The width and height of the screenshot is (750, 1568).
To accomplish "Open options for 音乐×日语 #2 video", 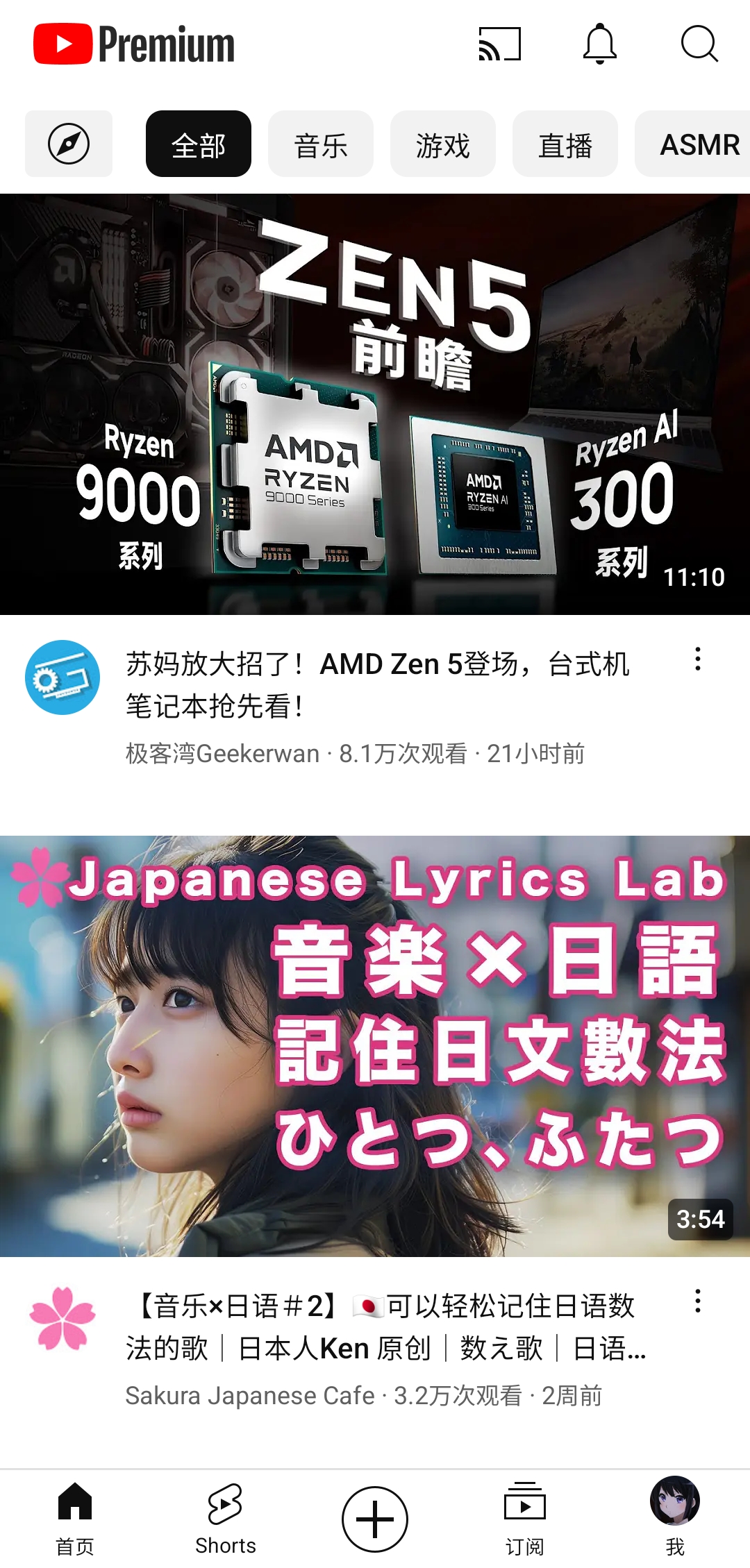I will point(697,1301).
